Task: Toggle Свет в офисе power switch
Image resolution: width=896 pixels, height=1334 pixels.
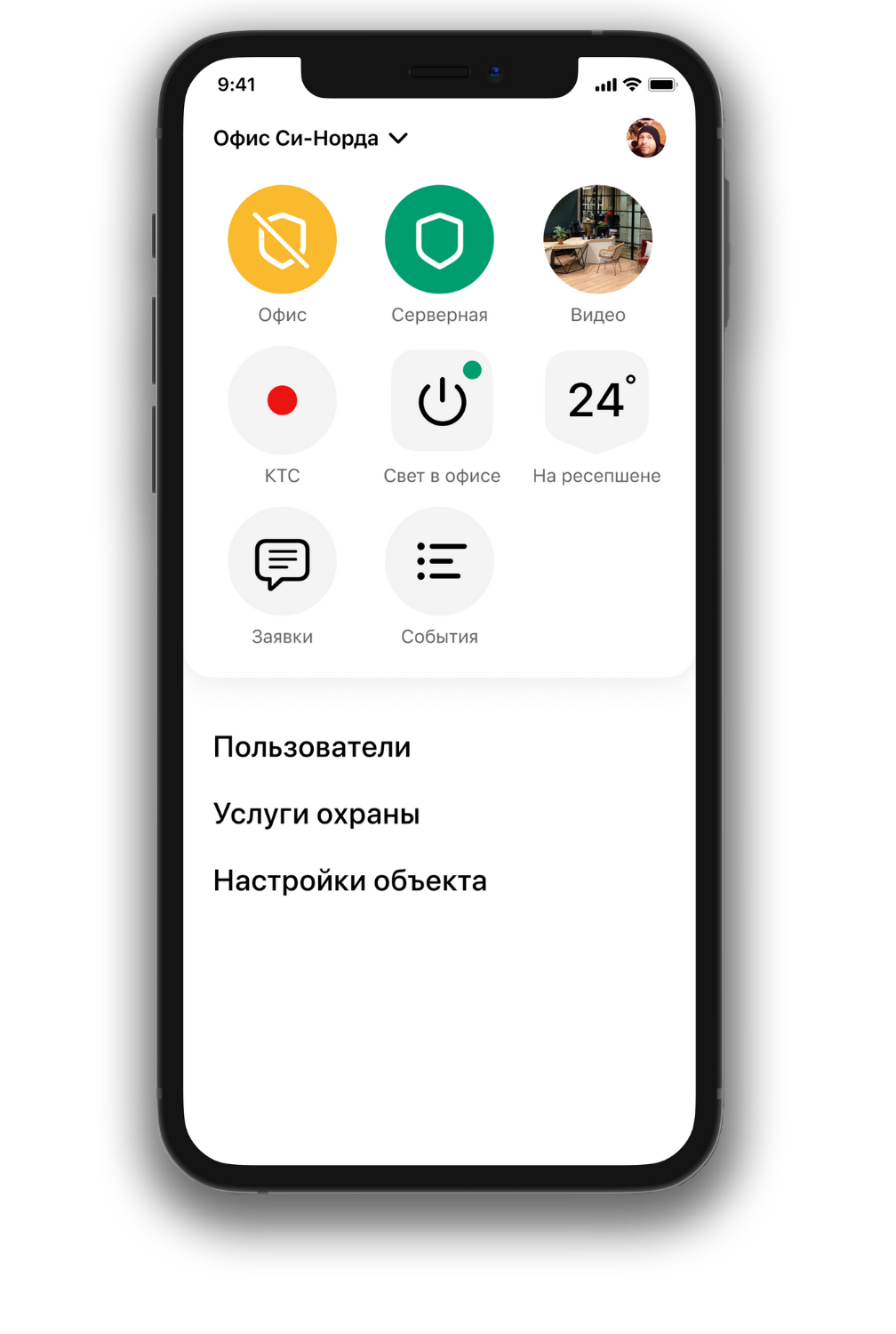Action: click(x=442, y=400)
